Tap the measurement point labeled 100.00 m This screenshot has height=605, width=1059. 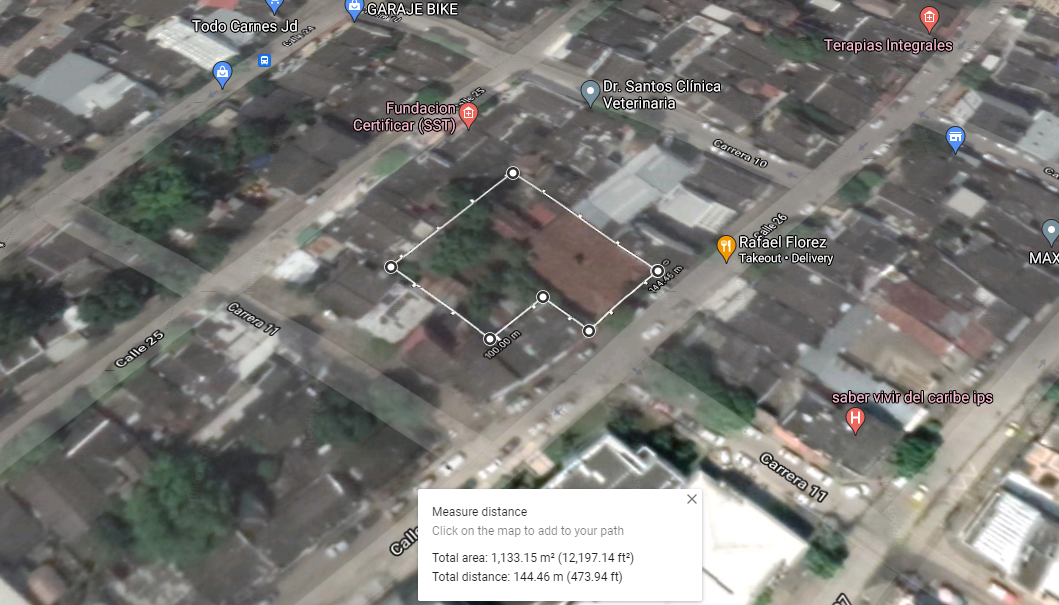490,338
